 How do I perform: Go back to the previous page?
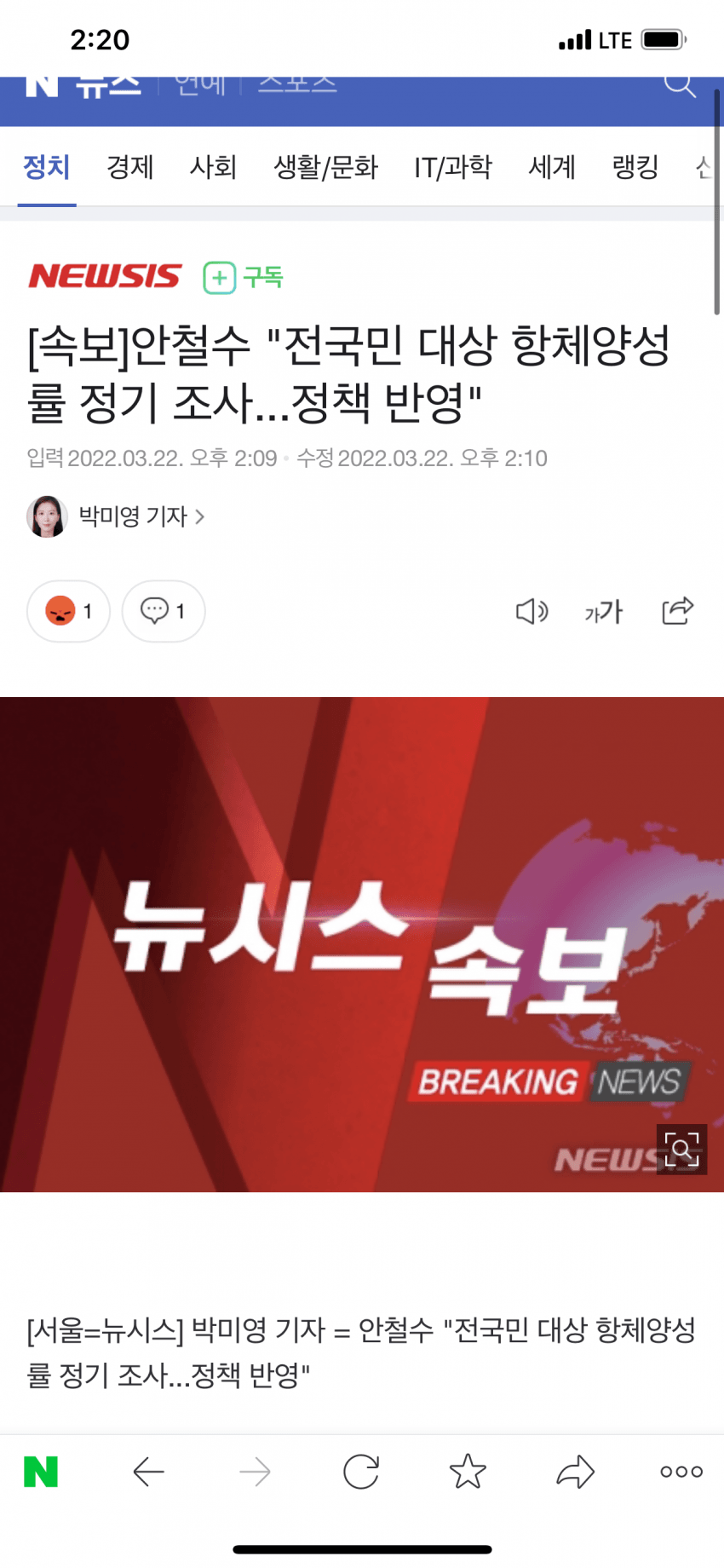148,1472
